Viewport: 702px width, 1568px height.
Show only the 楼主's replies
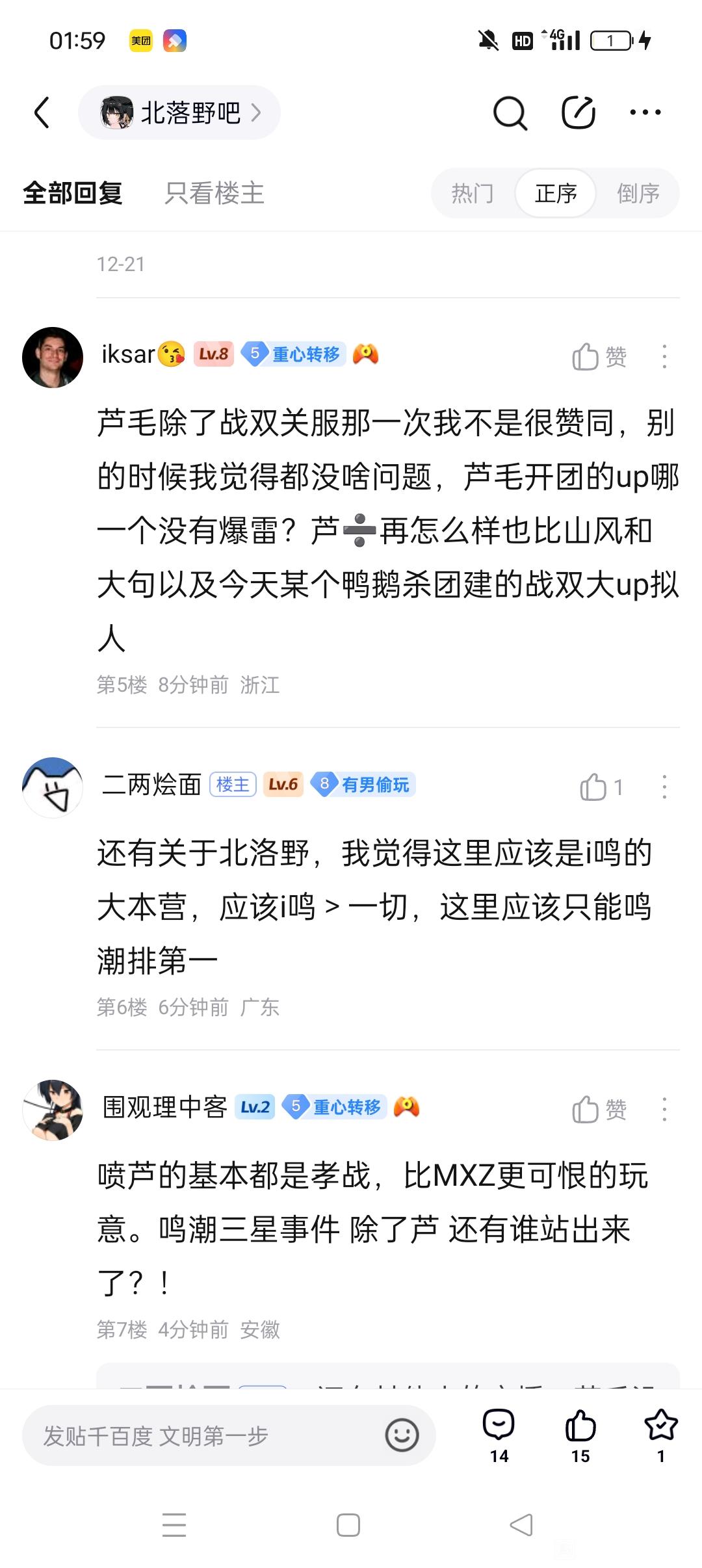[x=214, y=193]
